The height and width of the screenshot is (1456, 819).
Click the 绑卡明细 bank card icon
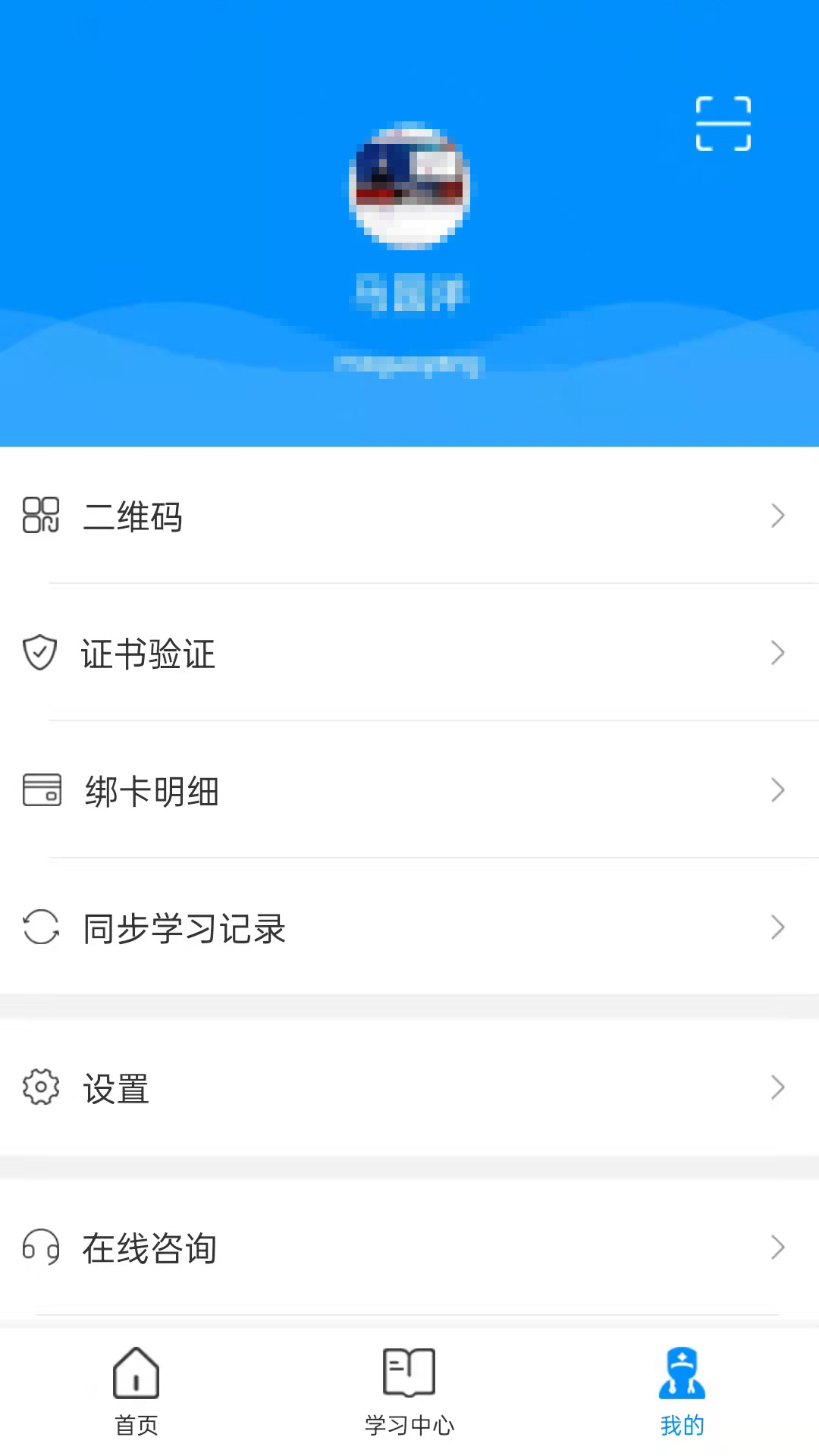[40, 791]
